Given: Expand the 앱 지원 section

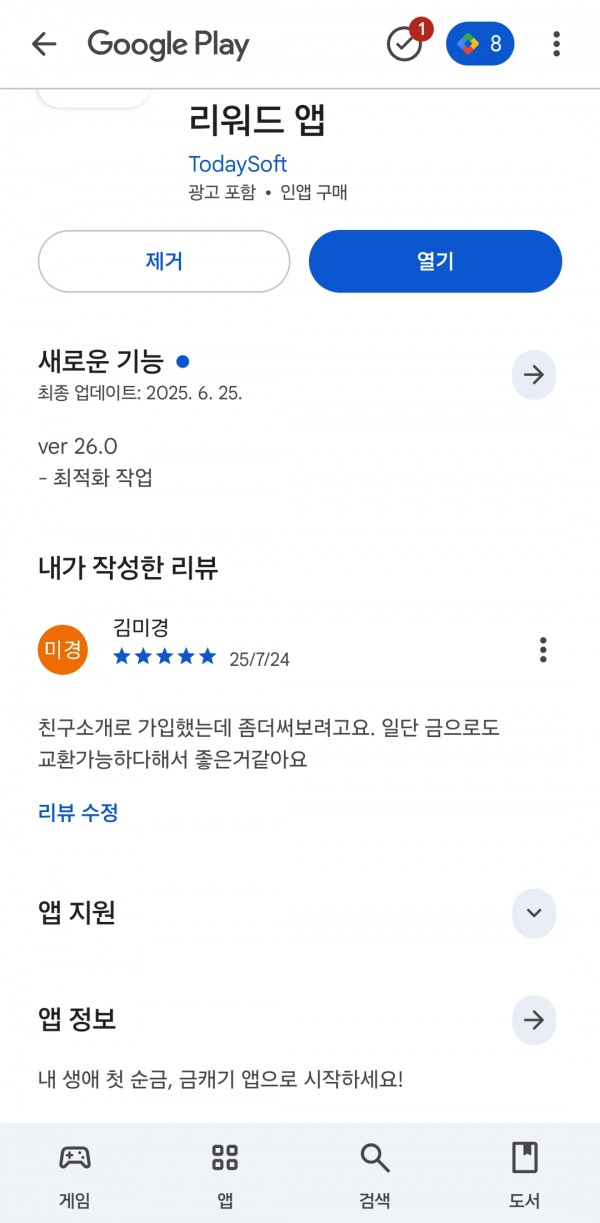Looking at the screenshot, I should pos(534,913).
